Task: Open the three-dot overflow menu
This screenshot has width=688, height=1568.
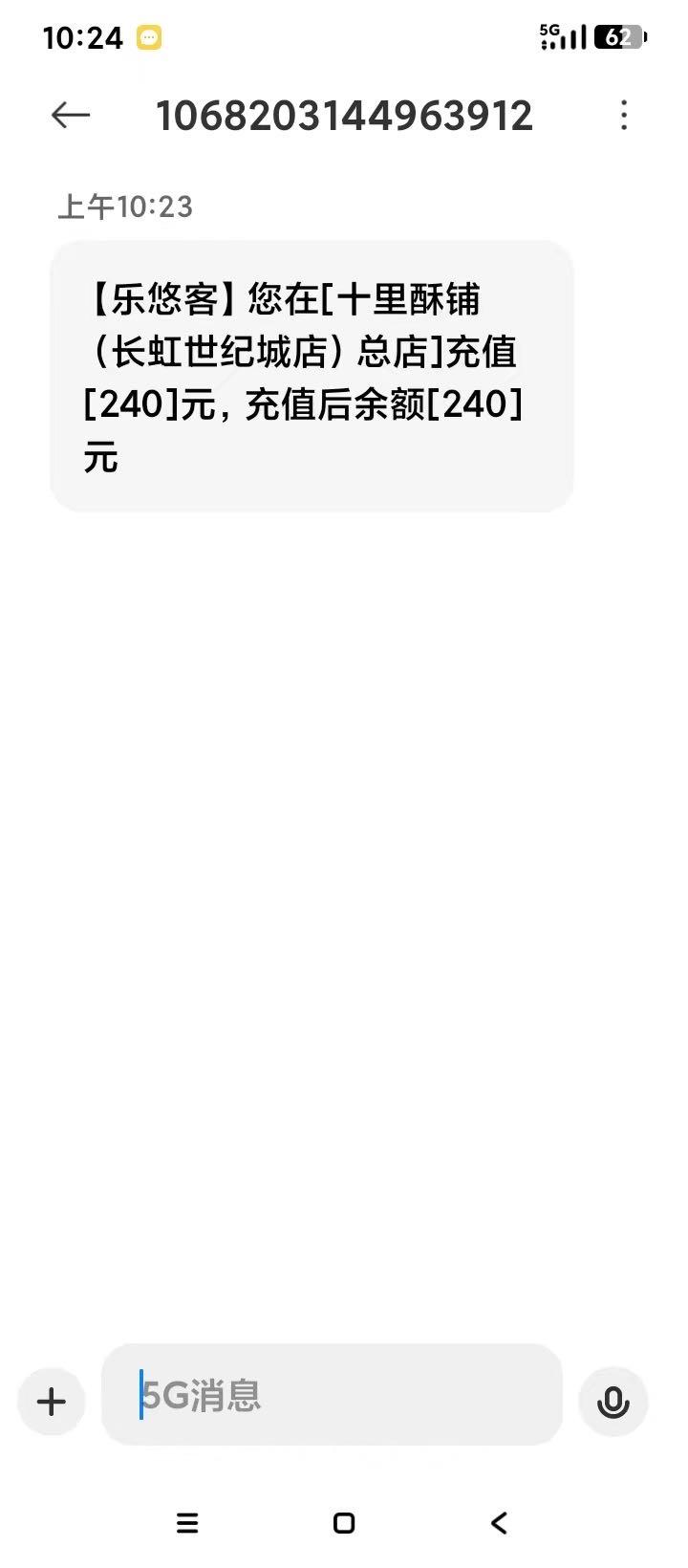Action: [624, 116]
